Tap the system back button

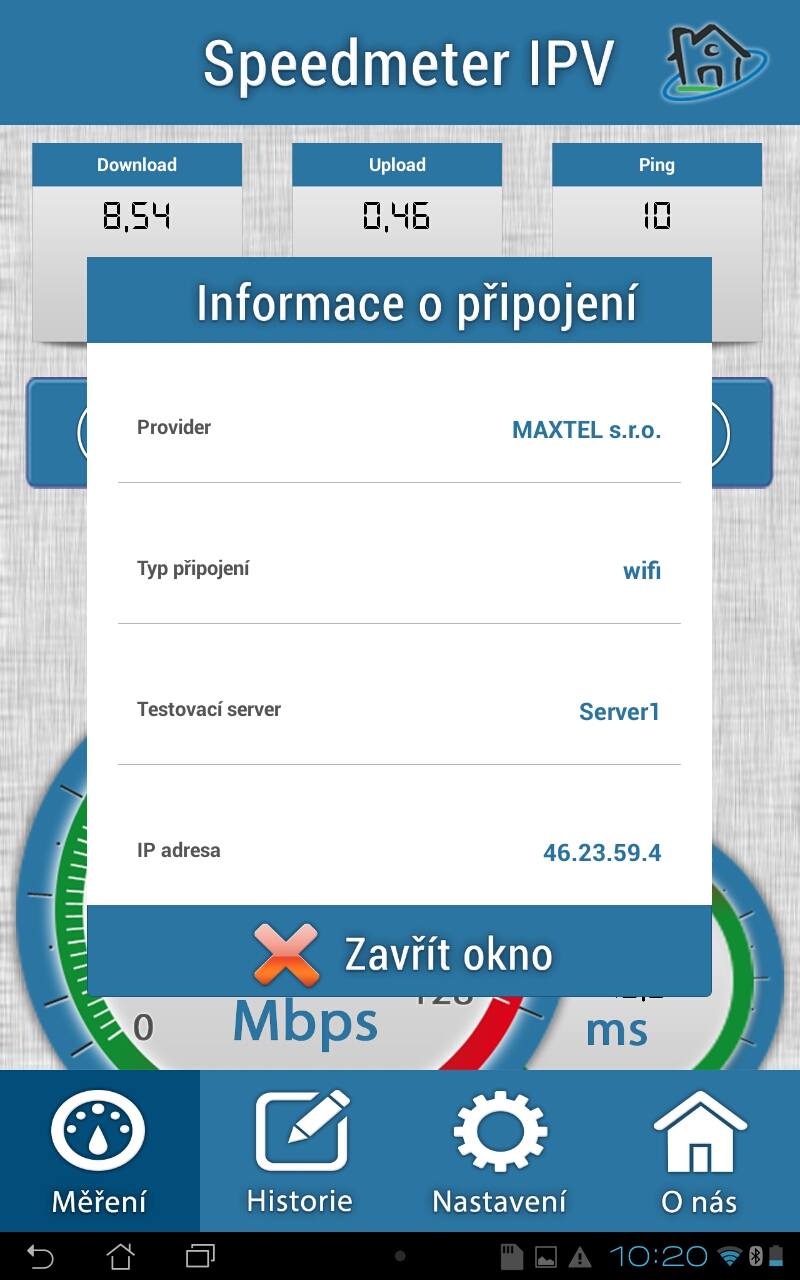click(40, 1256)
